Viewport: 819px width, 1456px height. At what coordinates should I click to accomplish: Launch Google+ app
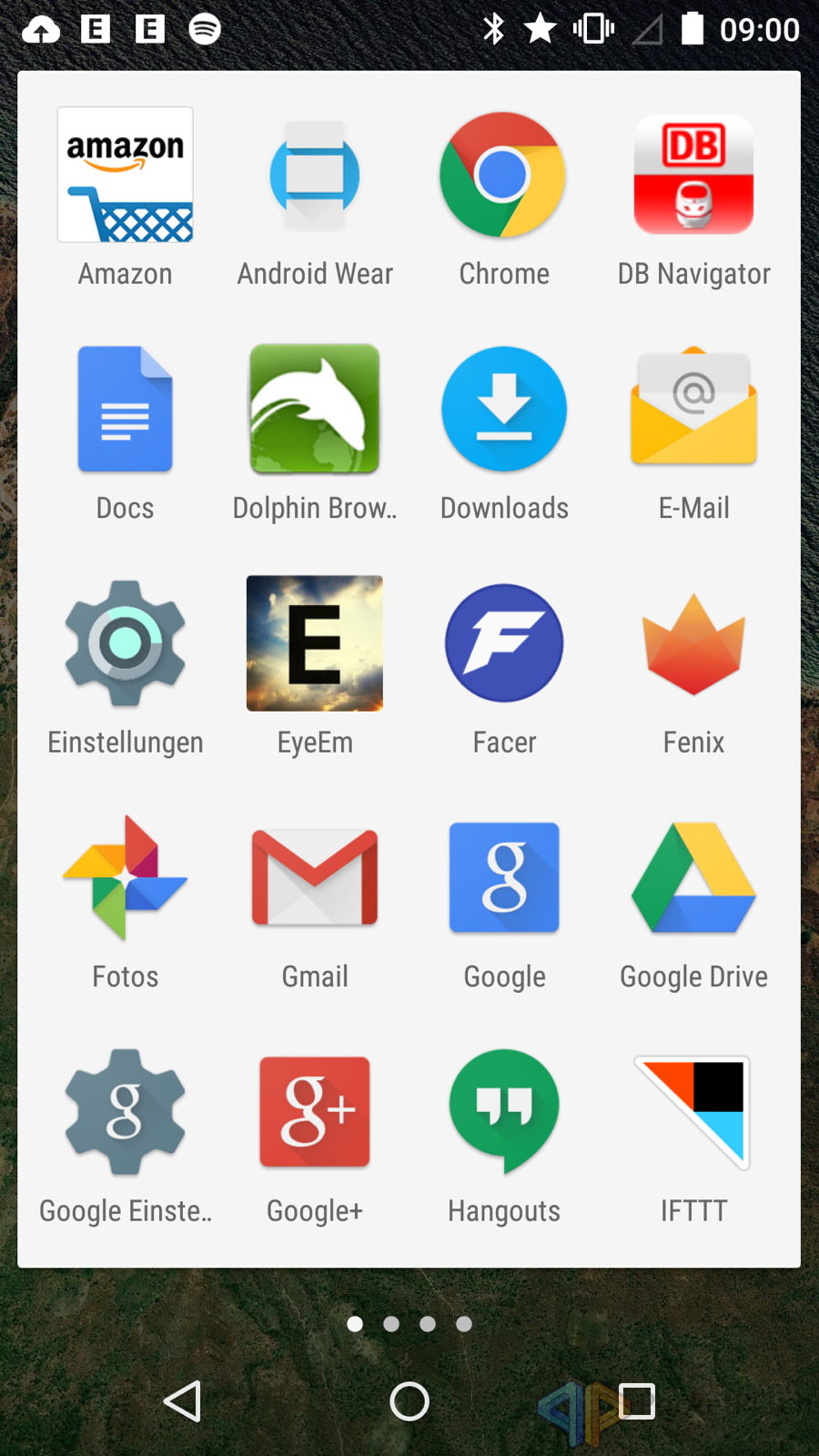[x=315, y=1112]
